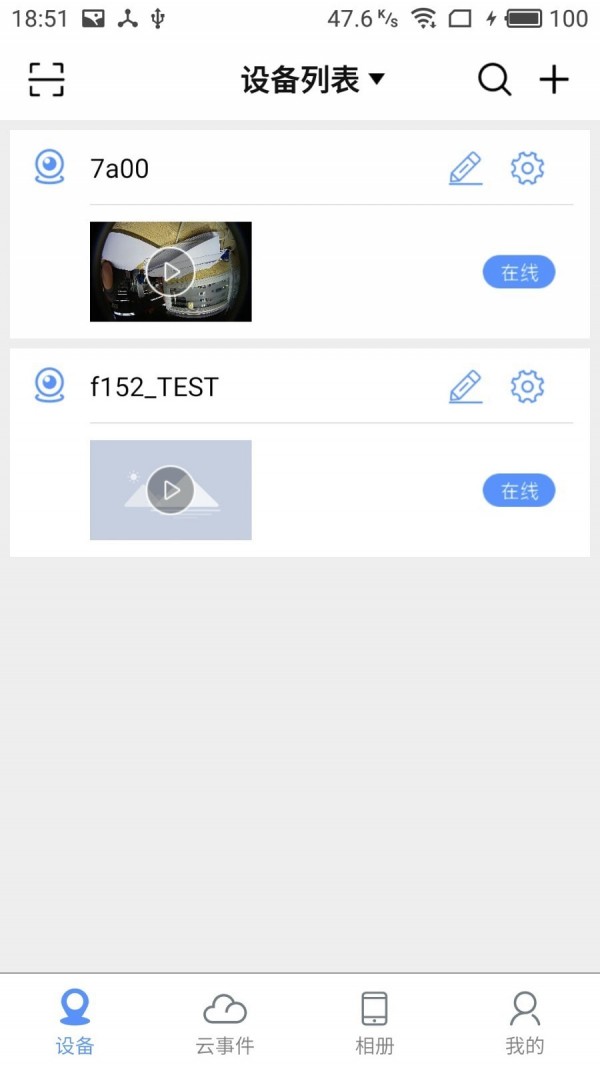Edit the name of device f152_TEST
Screen dimensions: 600x1067
pos(465,386)
